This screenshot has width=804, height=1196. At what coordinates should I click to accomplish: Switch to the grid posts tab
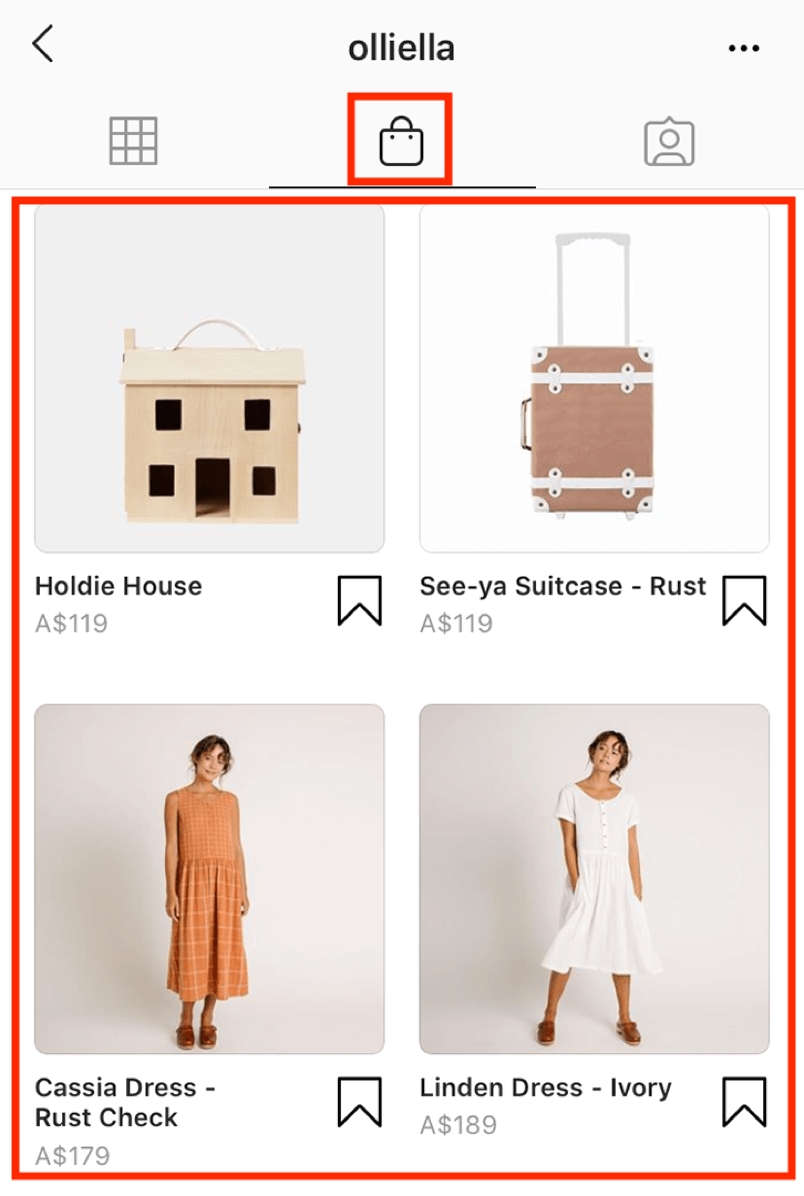click(133, 141)
